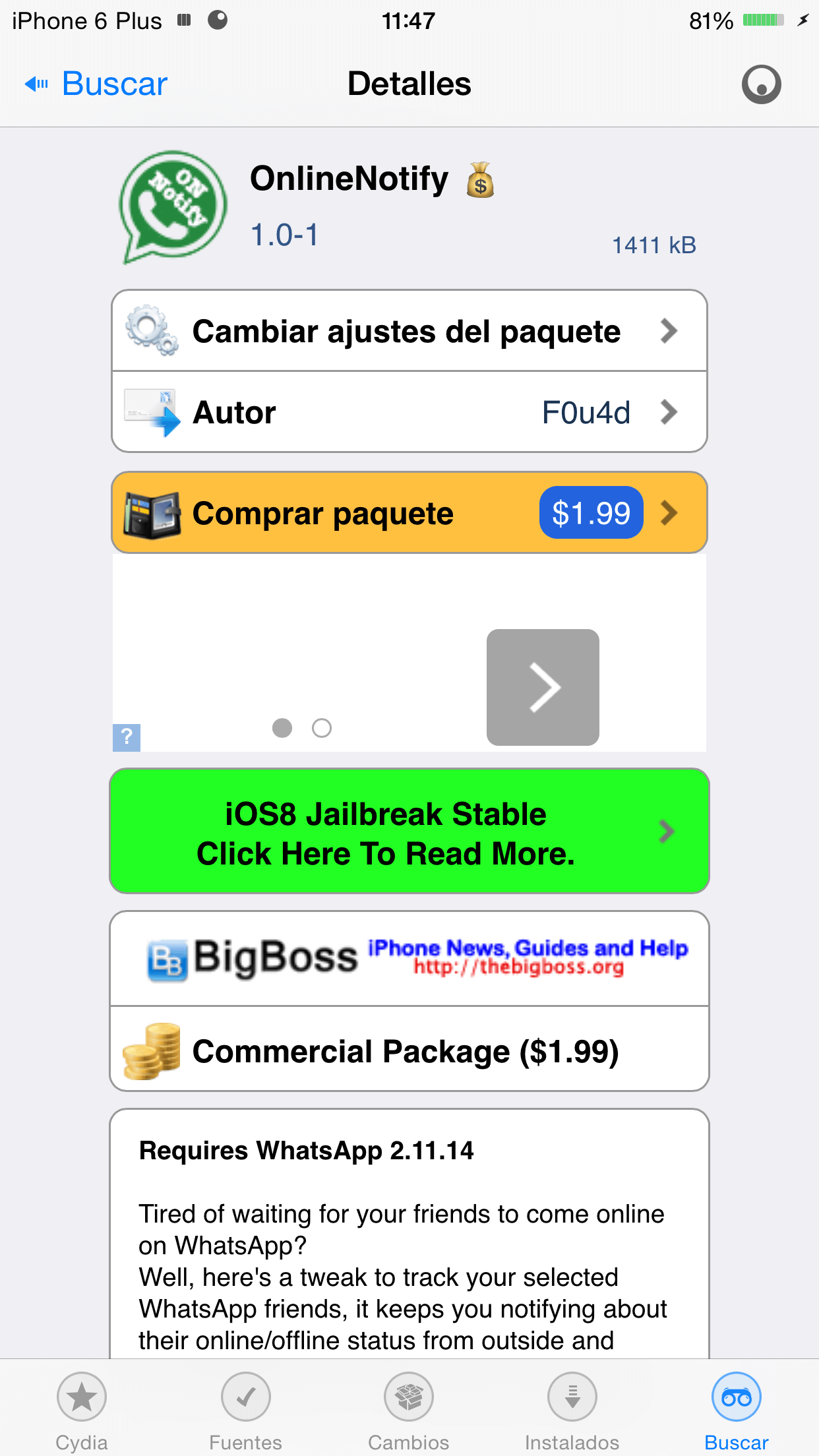
Task: Open iOS8 Jailbreak Stable banner
Action: (x=409, y=832)
